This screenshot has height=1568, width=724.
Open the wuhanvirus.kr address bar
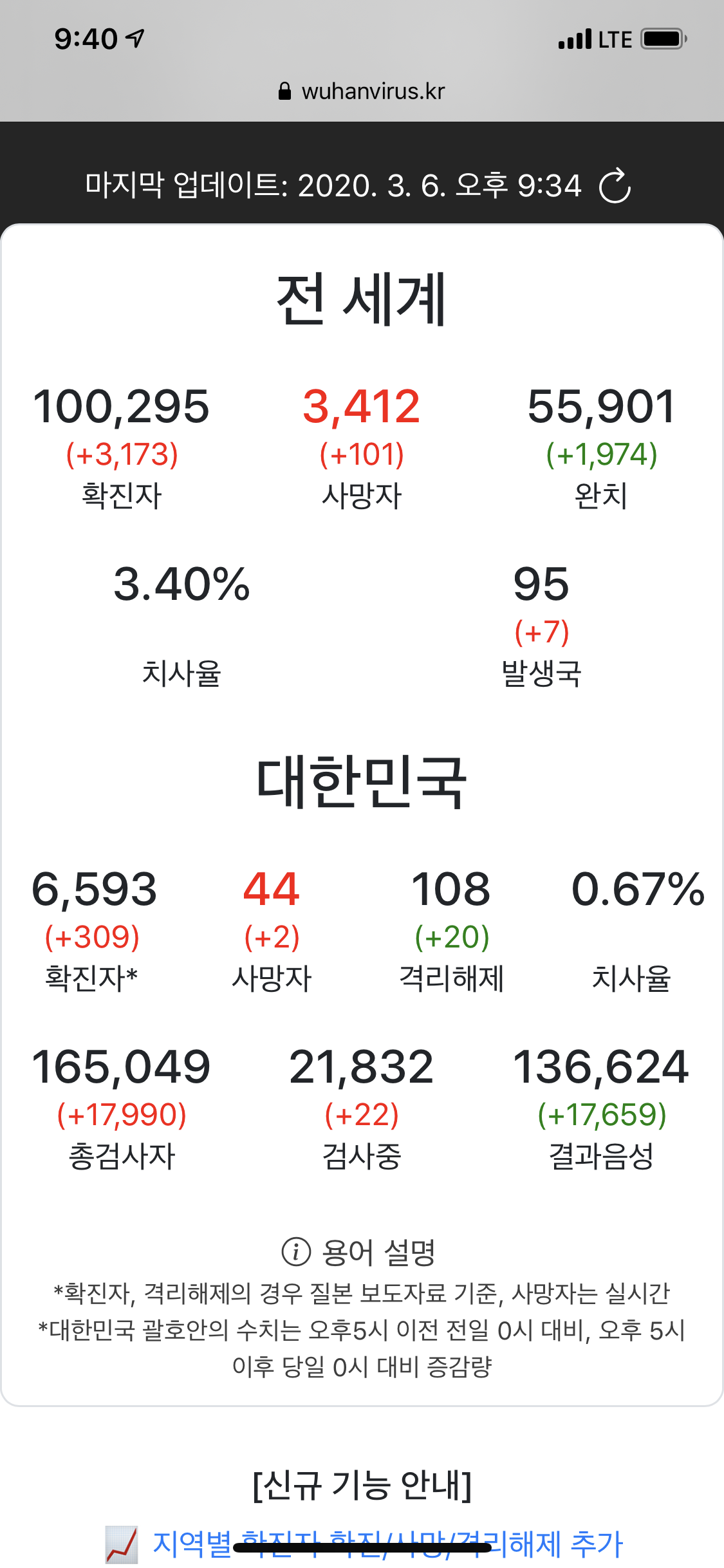362,91
